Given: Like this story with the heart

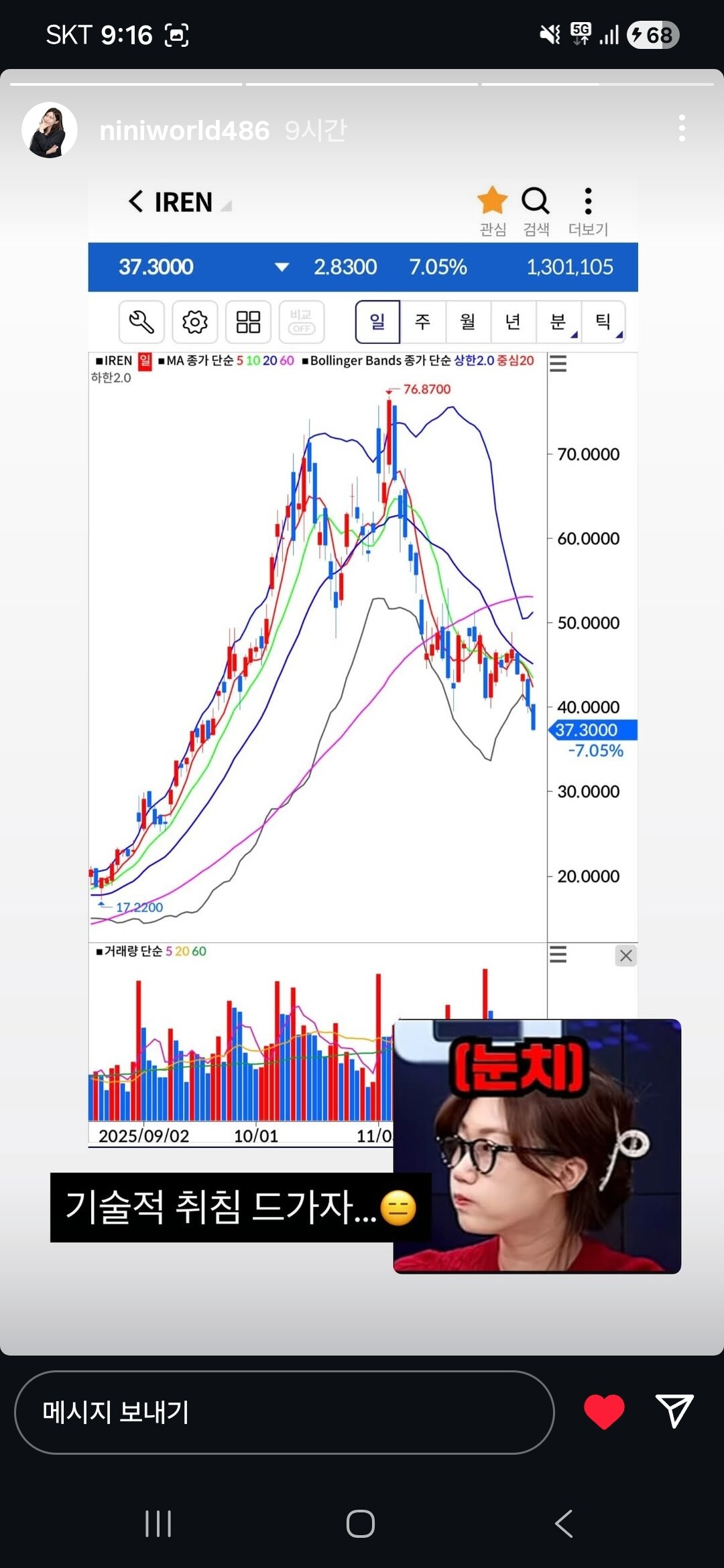Looking at the screenshot, I should (604, 1411).
